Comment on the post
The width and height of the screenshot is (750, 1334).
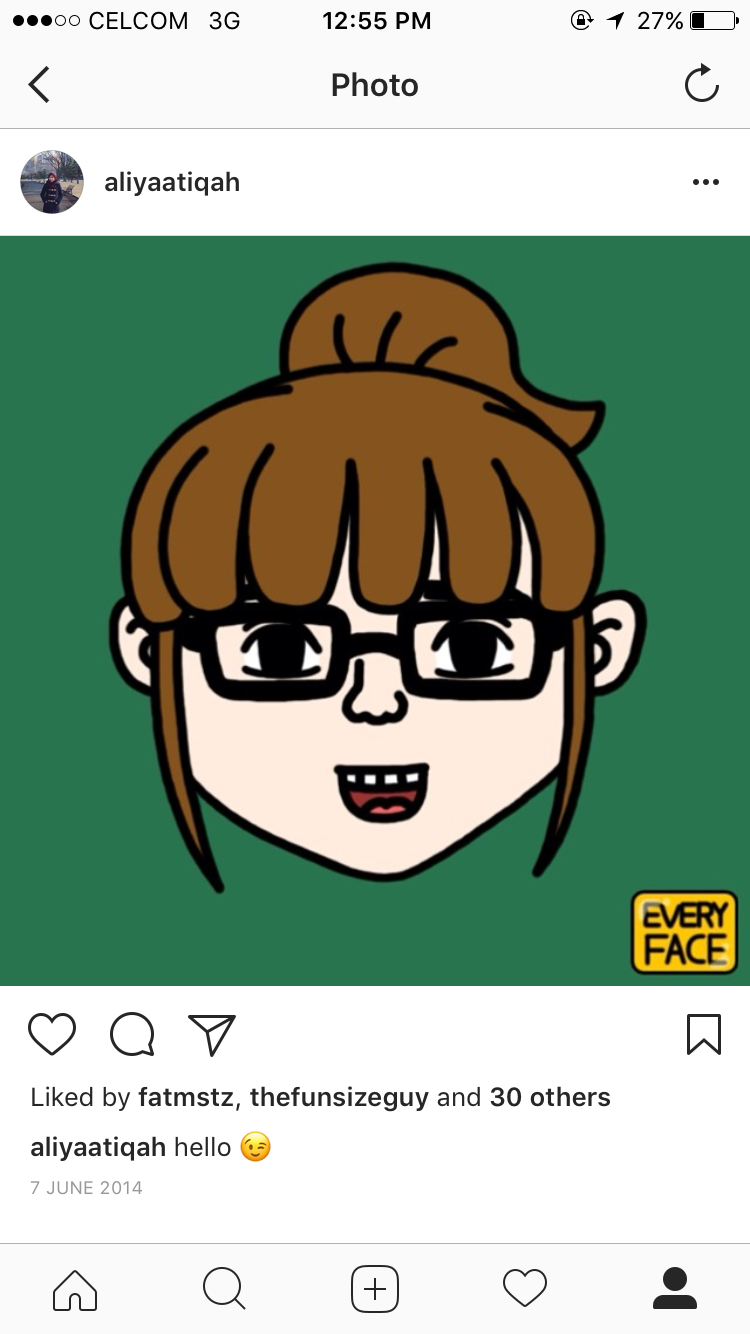(x=132, y=1035)
